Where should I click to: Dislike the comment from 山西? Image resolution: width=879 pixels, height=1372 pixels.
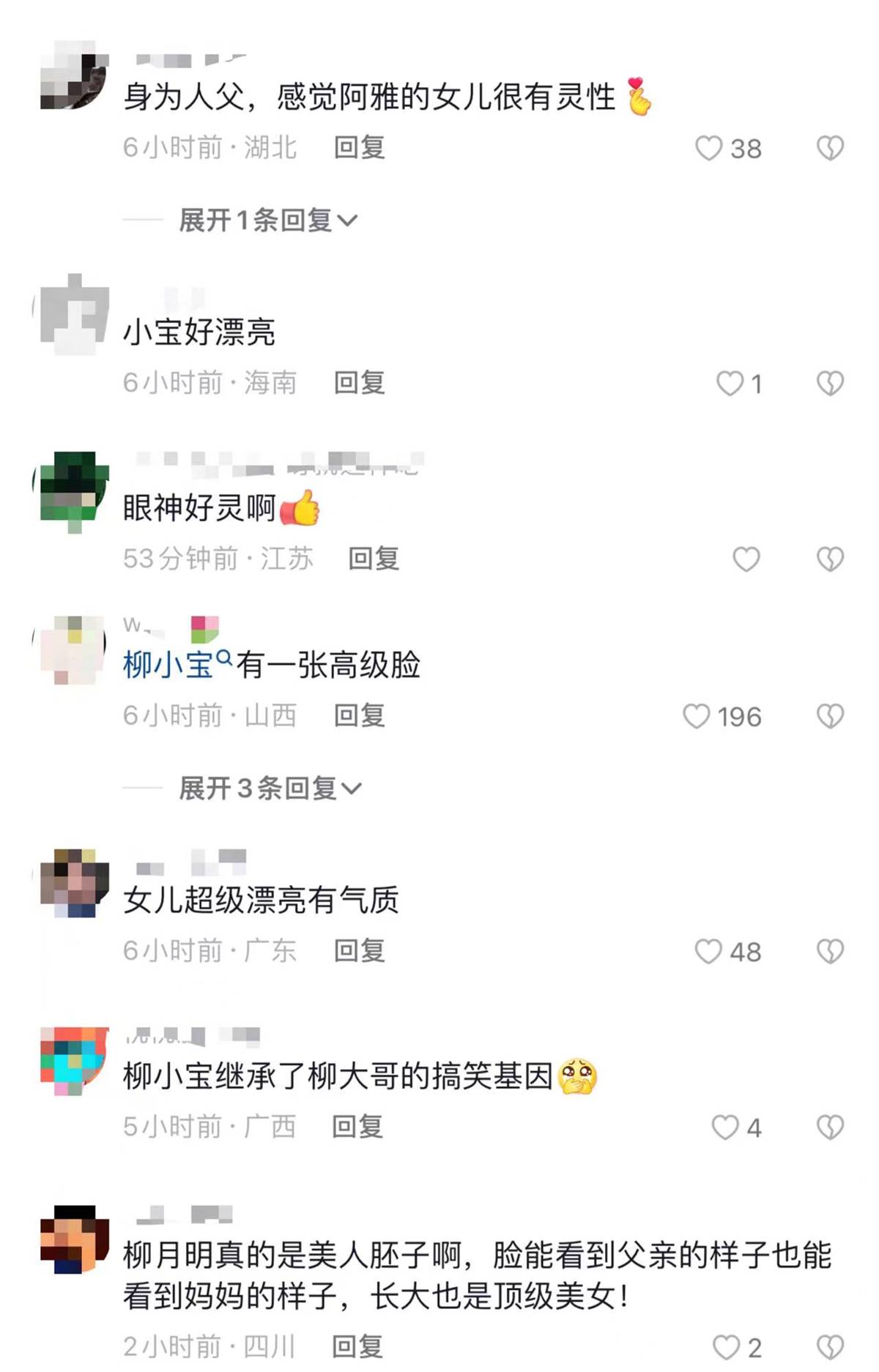(830, 716)
